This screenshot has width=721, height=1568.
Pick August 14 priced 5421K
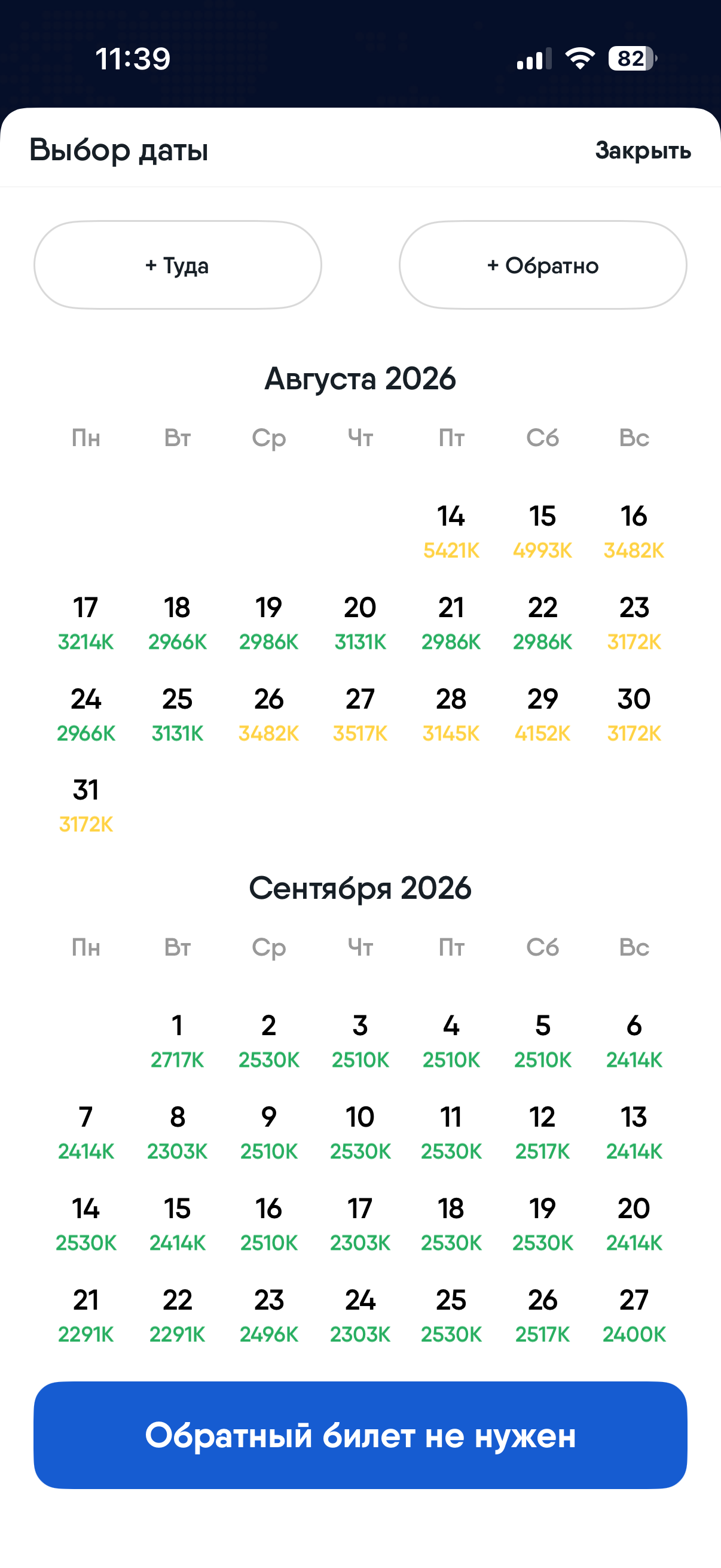[x=451, y=532]
